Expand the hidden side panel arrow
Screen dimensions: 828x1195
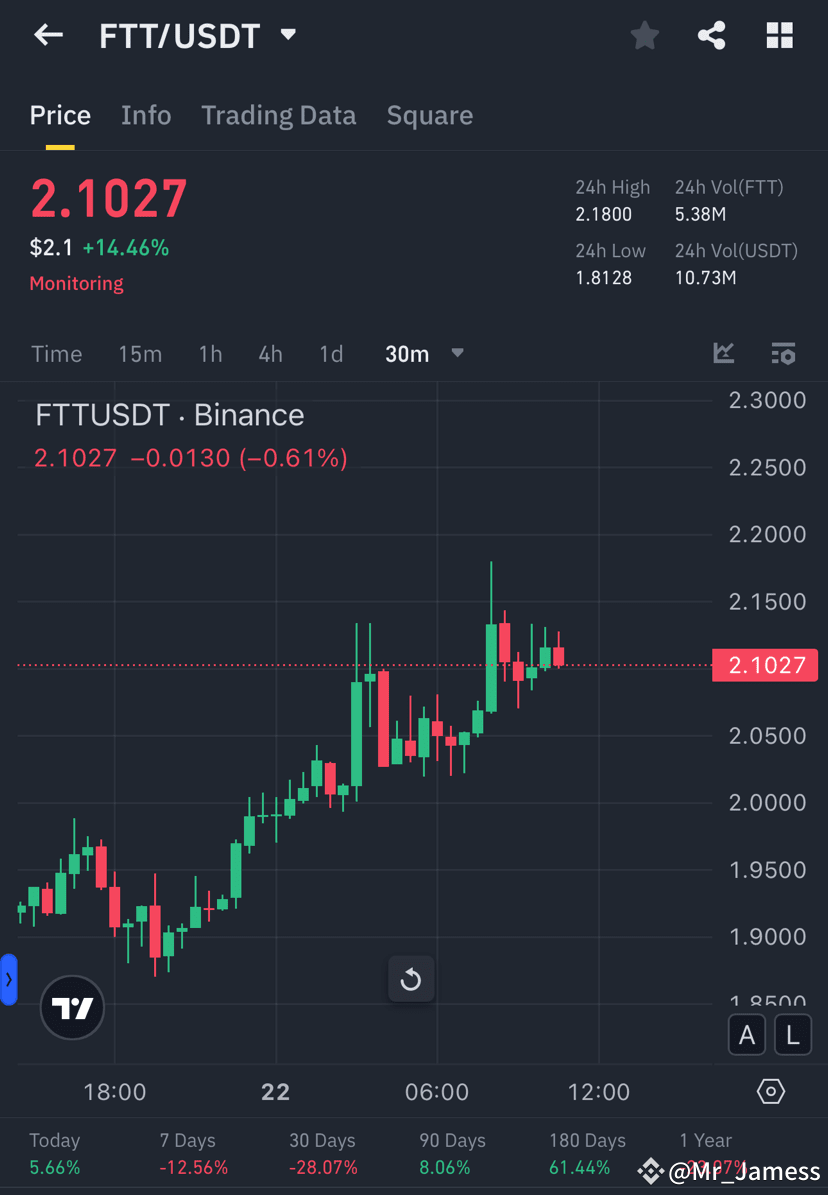9,980
